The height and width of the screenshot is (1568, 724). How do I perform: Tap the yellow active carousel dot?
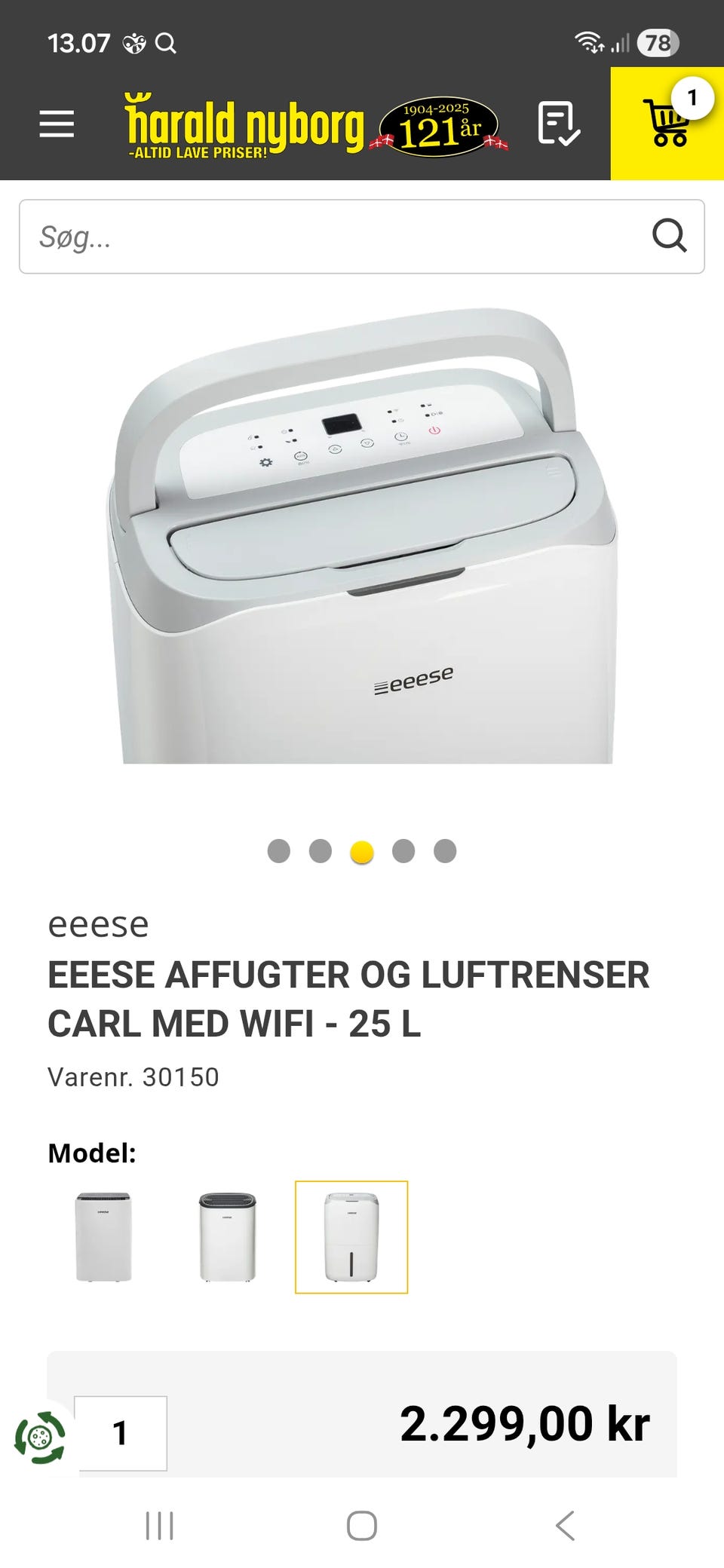tap(362, 851)
